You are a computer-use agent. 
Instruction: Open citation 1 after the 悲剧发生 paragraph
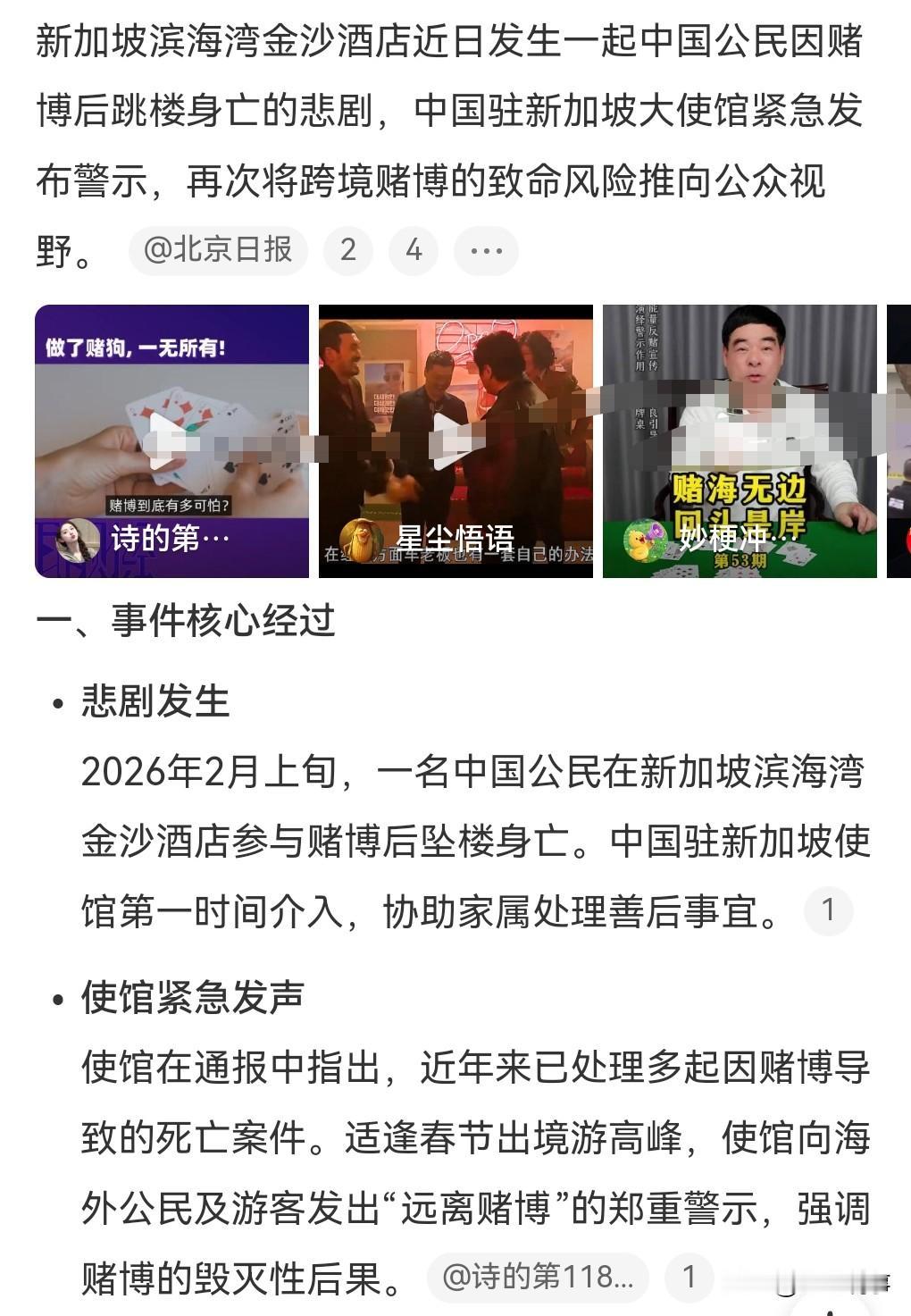pyautogui.click(x=828, y=909)
